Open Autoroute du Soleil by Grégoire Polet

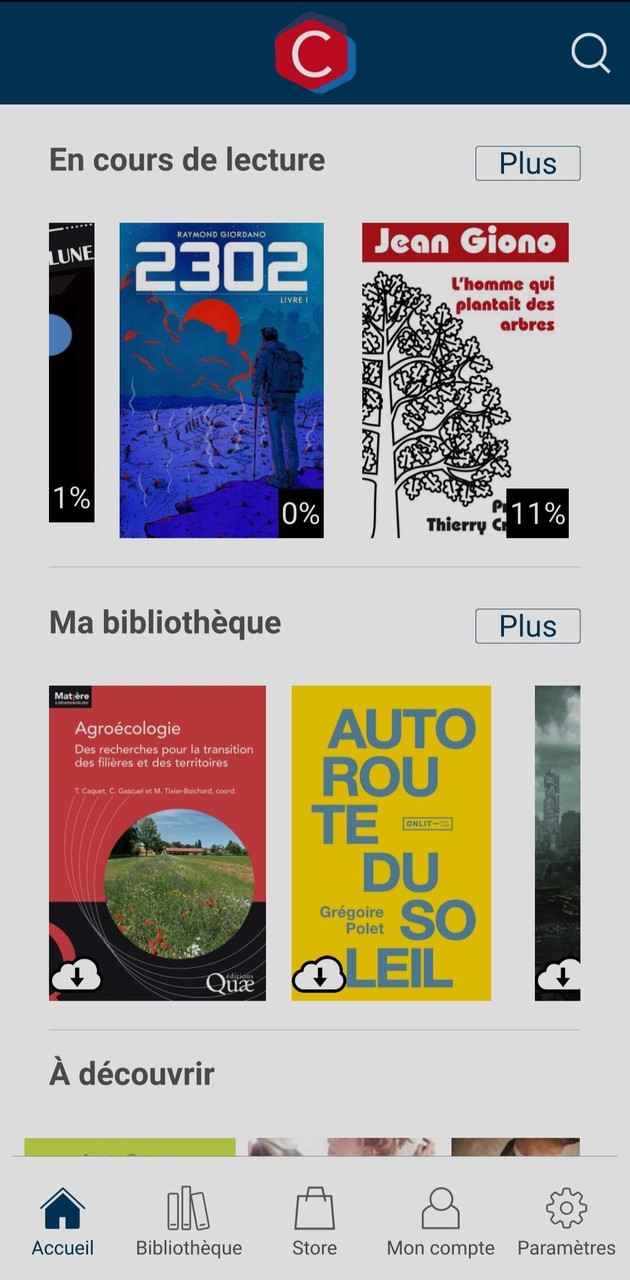pos(391,842)
